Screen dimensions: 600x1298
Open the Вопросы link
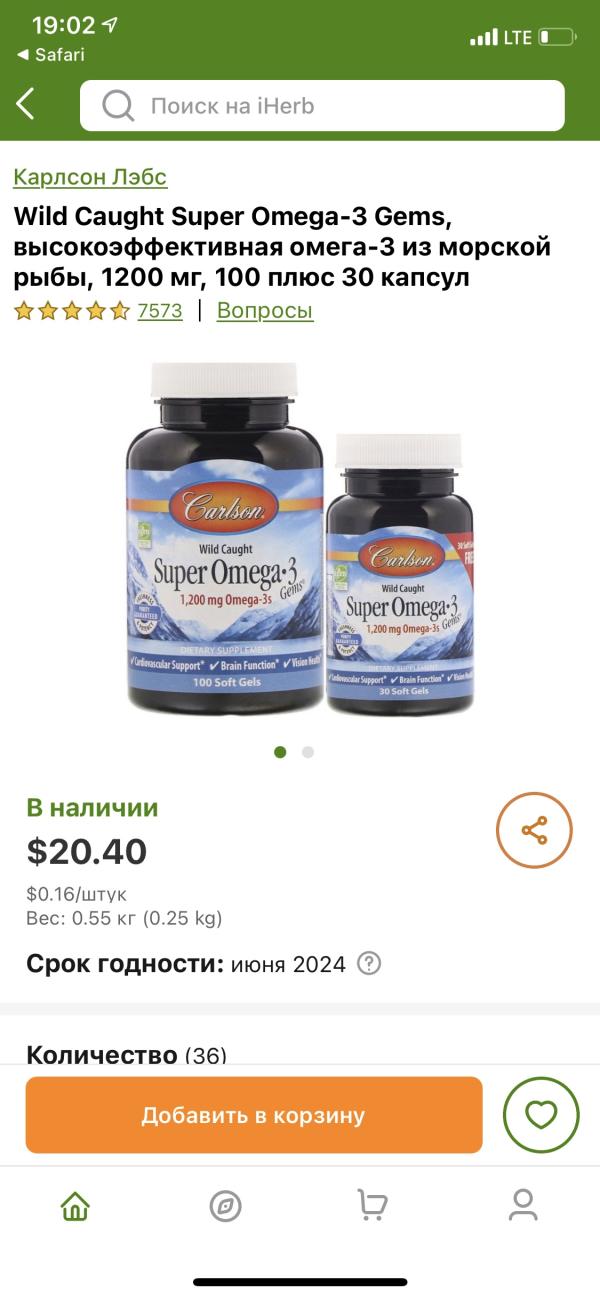point(265,311)
